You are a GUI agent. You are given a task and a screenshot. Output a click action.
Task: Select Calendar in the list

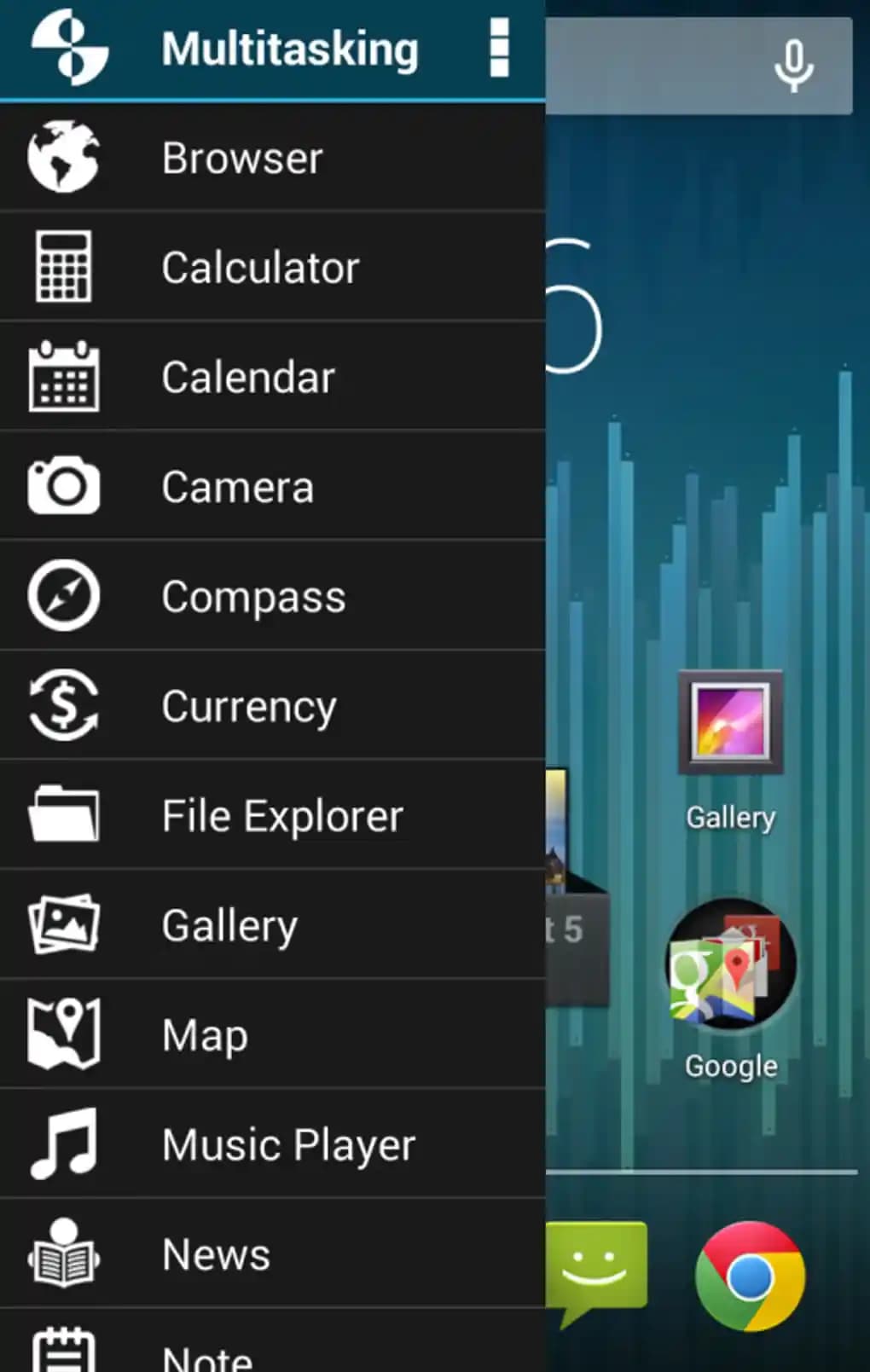271,377
